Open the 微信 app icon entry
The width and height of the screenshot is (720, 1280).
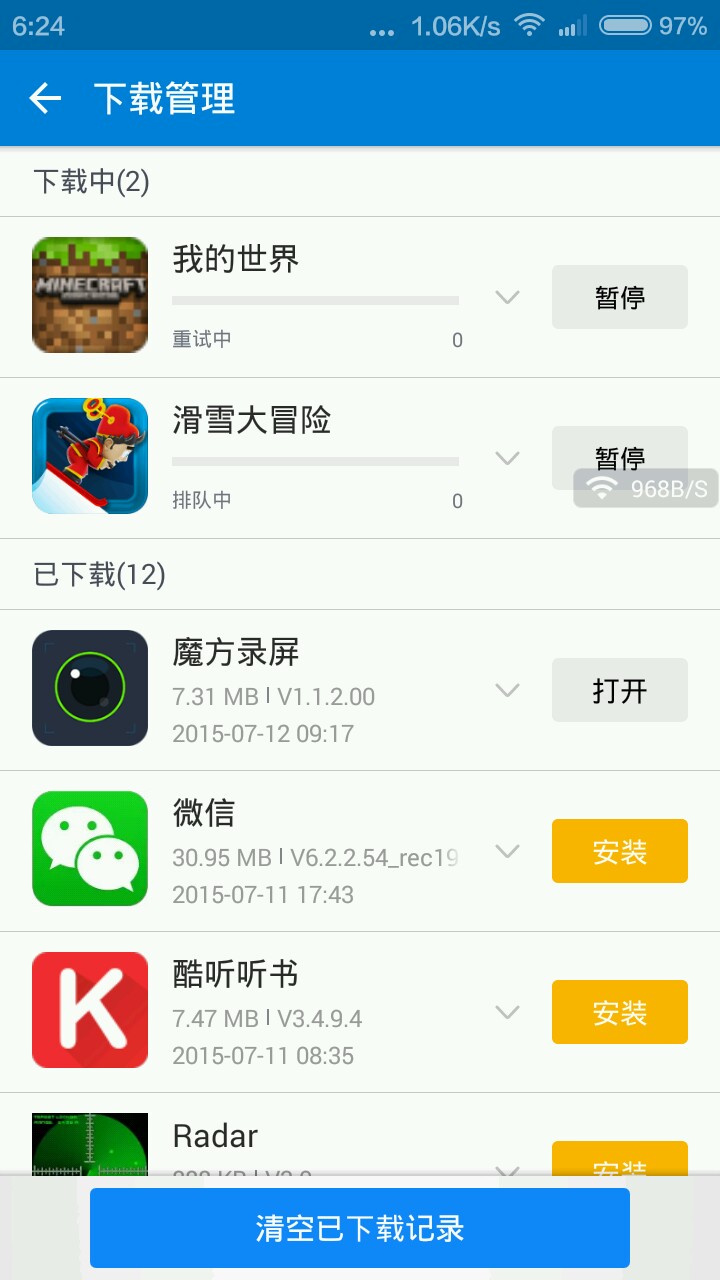(x=90, y=849)
